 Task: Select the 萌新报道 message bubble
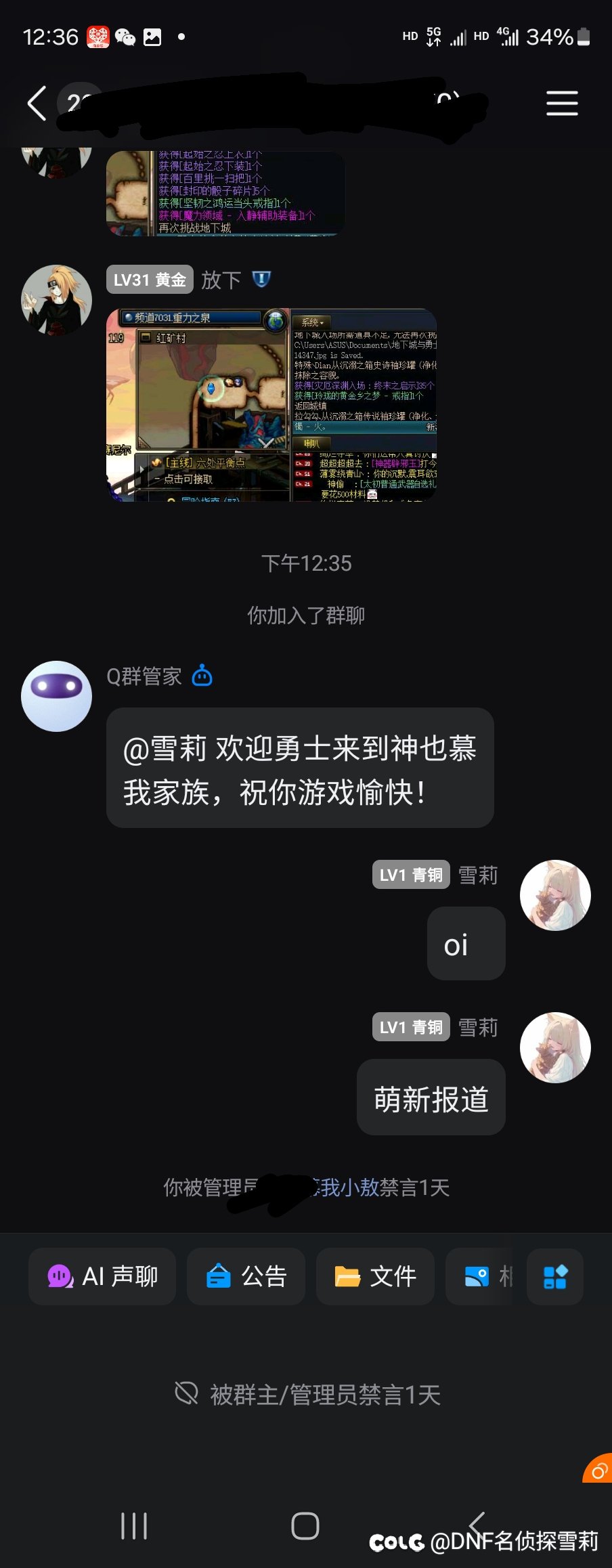coord(431,1097)
